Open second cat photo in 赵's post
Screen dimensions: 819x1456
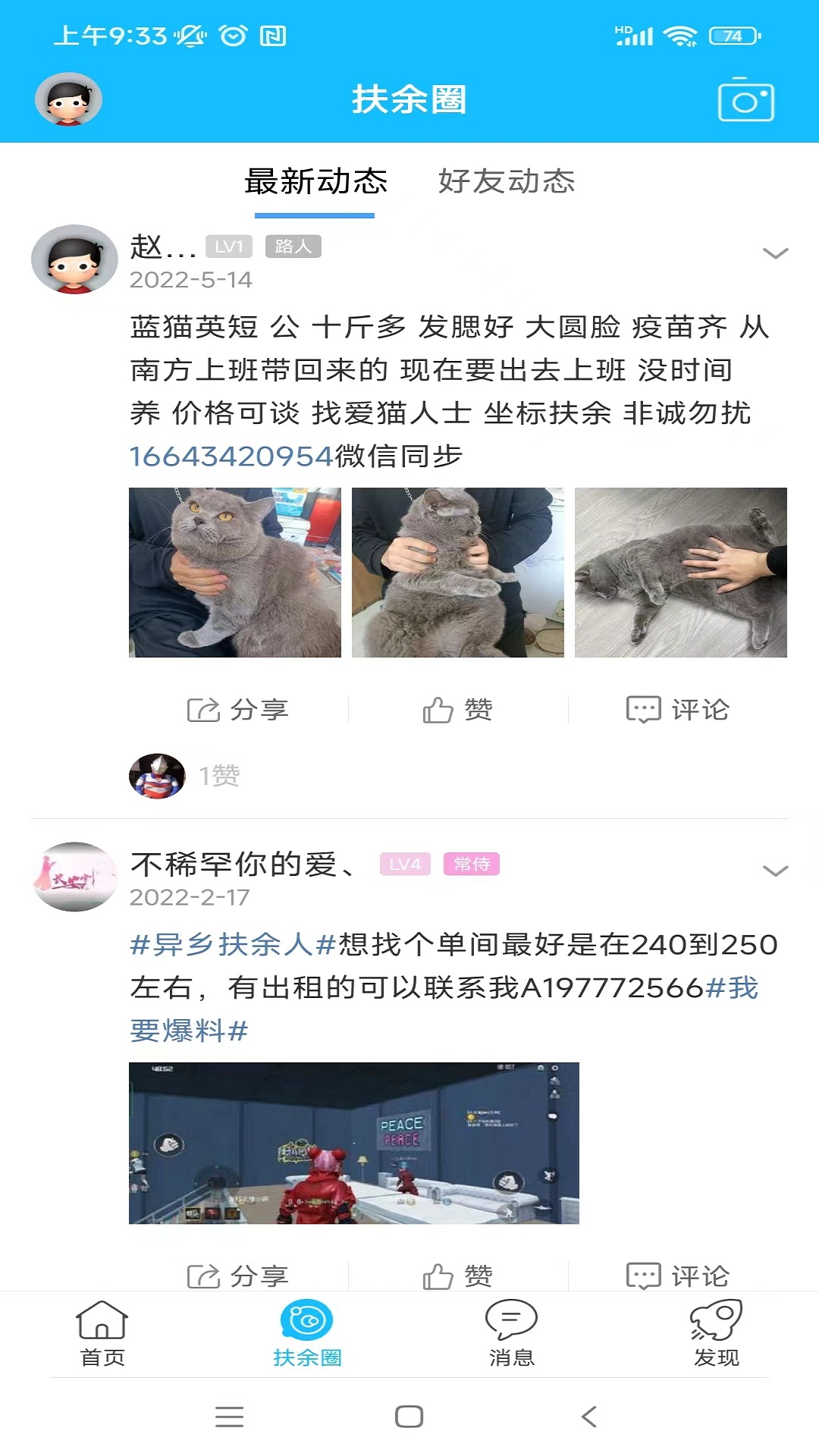tap(458, 573)
